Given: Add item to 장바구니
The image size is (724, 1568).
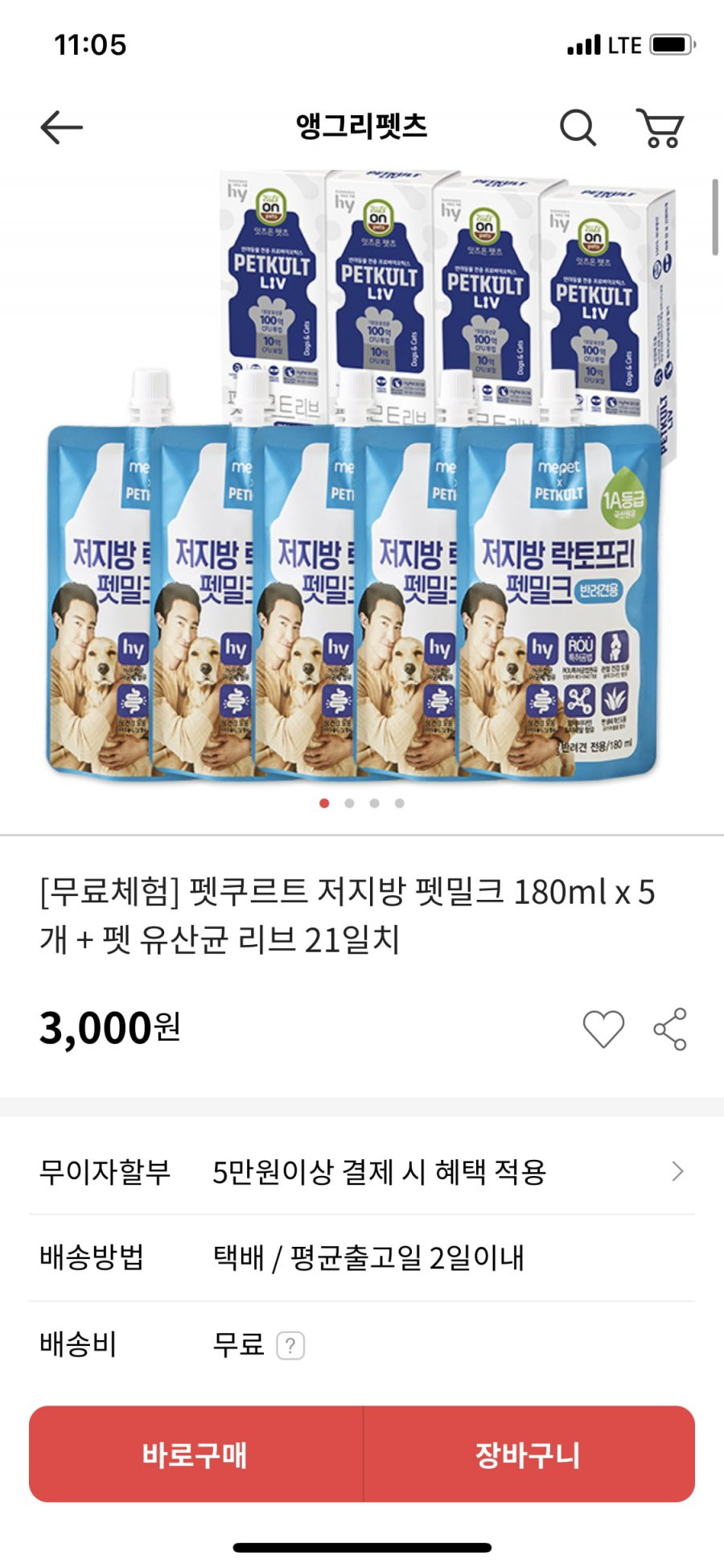Looking at the screenshot, I should (x=529, y=1455).
